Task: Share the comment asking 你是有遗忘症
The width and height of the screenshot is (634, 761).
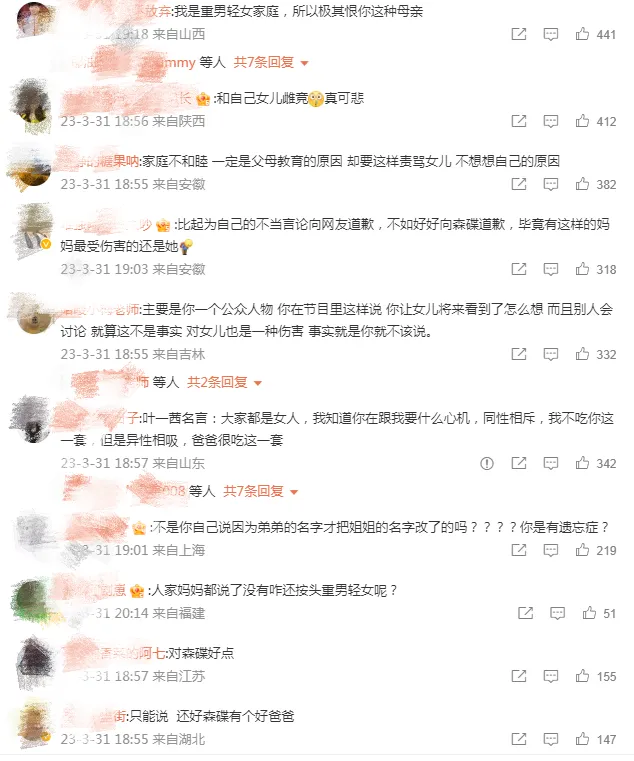Action: click(x=518, y=551)
